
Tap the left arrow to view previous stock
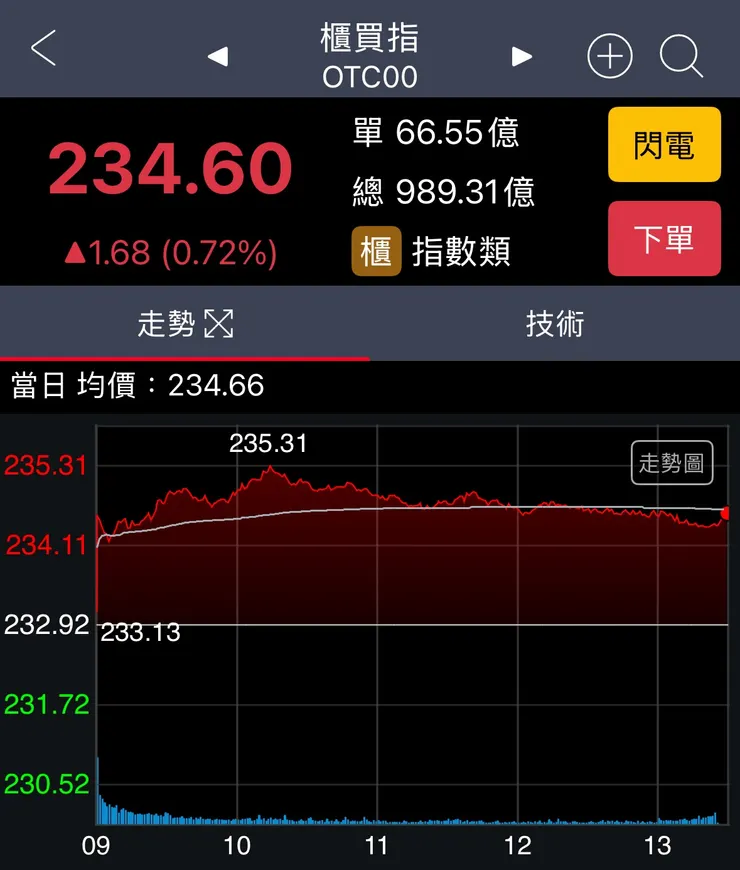pyautogui.click(x=219, y=57)
